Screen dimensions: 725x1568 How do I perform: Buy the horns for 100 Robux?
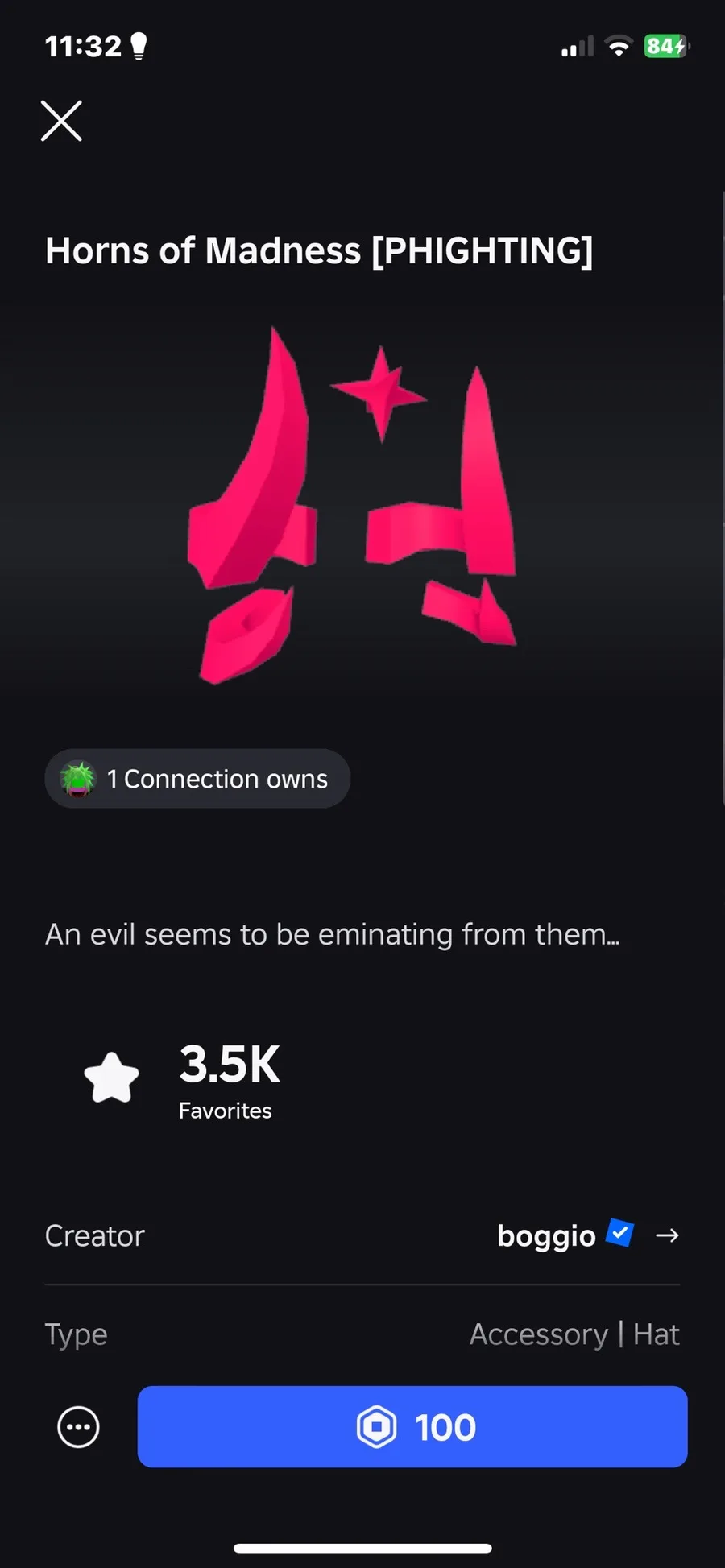[412, 1427]
